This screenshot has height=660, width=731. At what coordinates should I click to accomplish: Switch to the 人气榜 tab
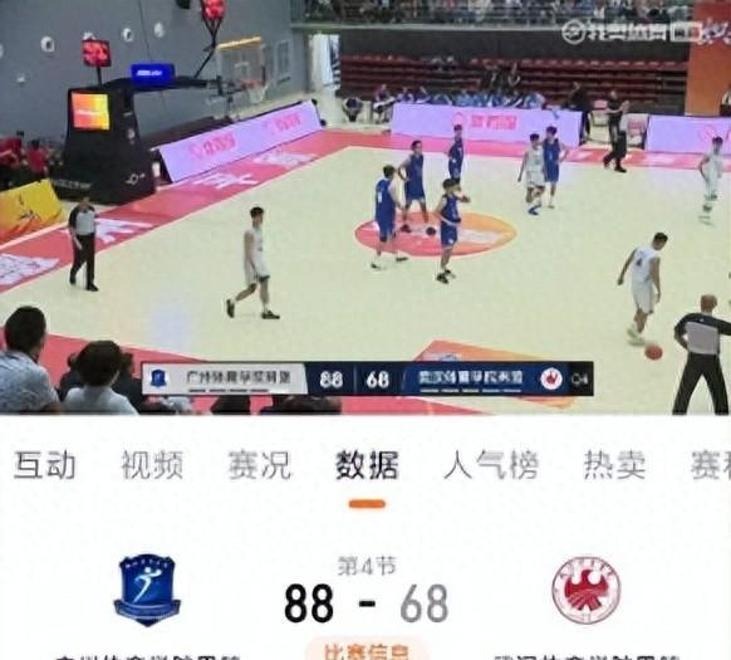pos(491,465)
